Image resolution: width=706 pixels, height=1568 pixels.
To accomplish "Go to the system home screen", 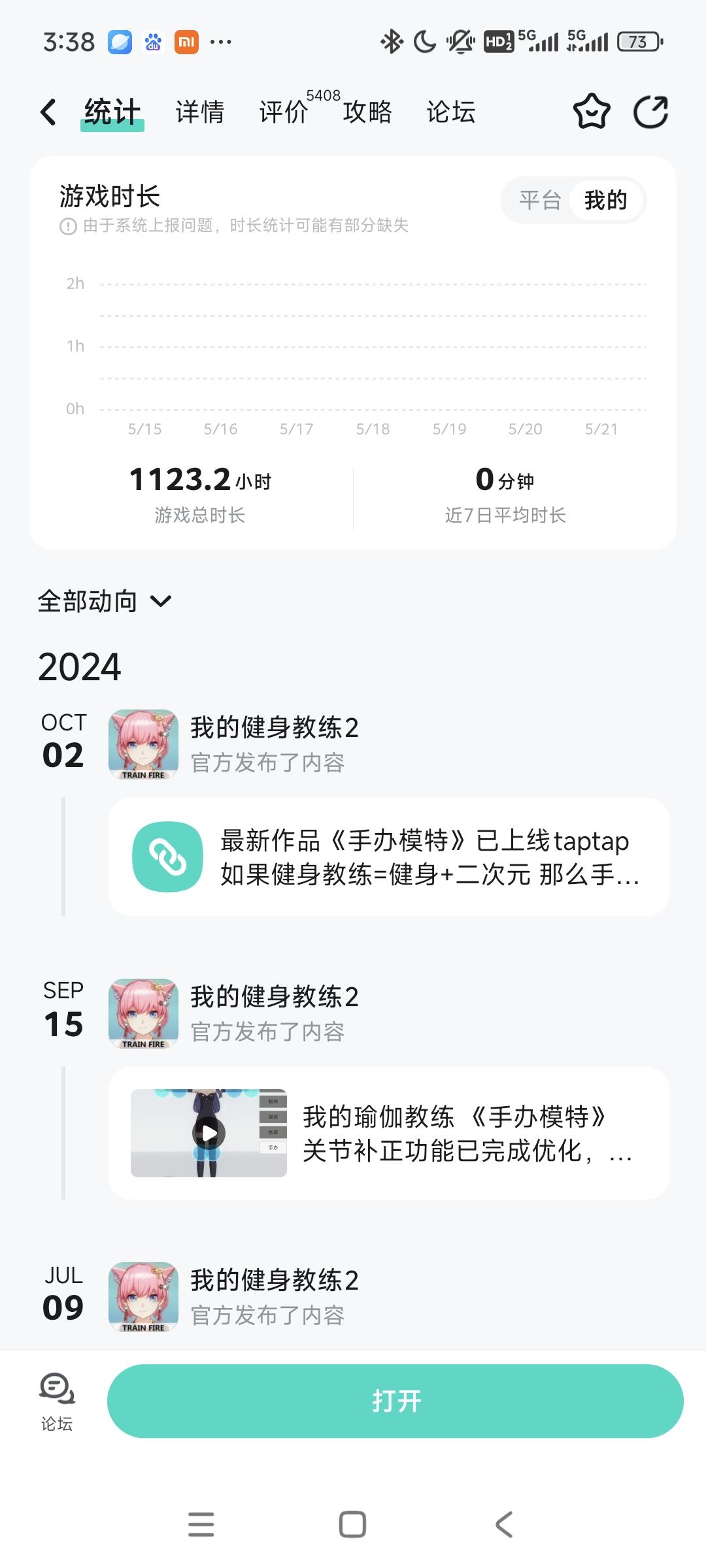I will 352,1525.
